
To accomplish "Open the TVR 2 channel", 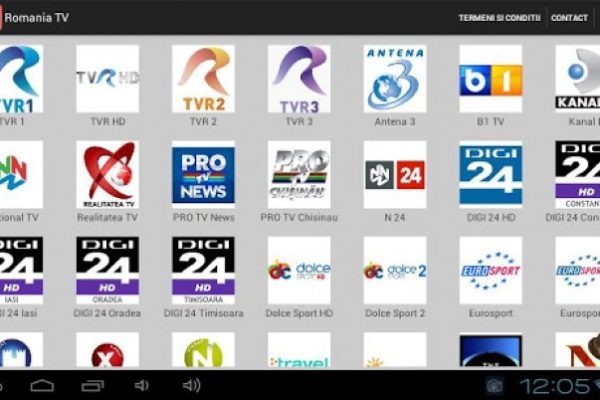I will click(x=203, y=79).
